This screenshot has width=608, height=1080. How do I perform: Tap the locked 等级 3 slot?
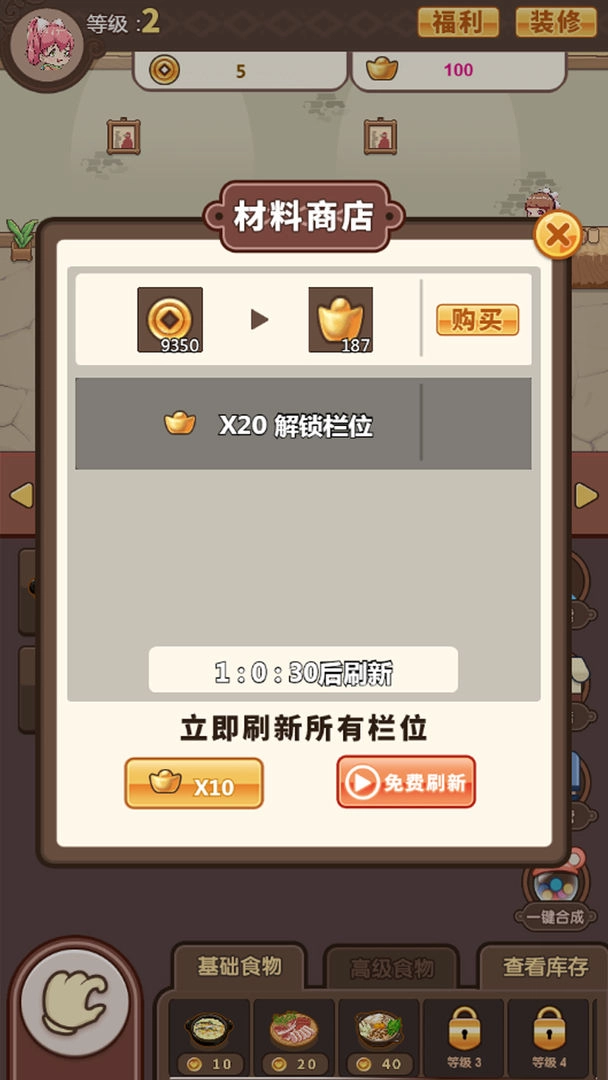point(463,1037)
